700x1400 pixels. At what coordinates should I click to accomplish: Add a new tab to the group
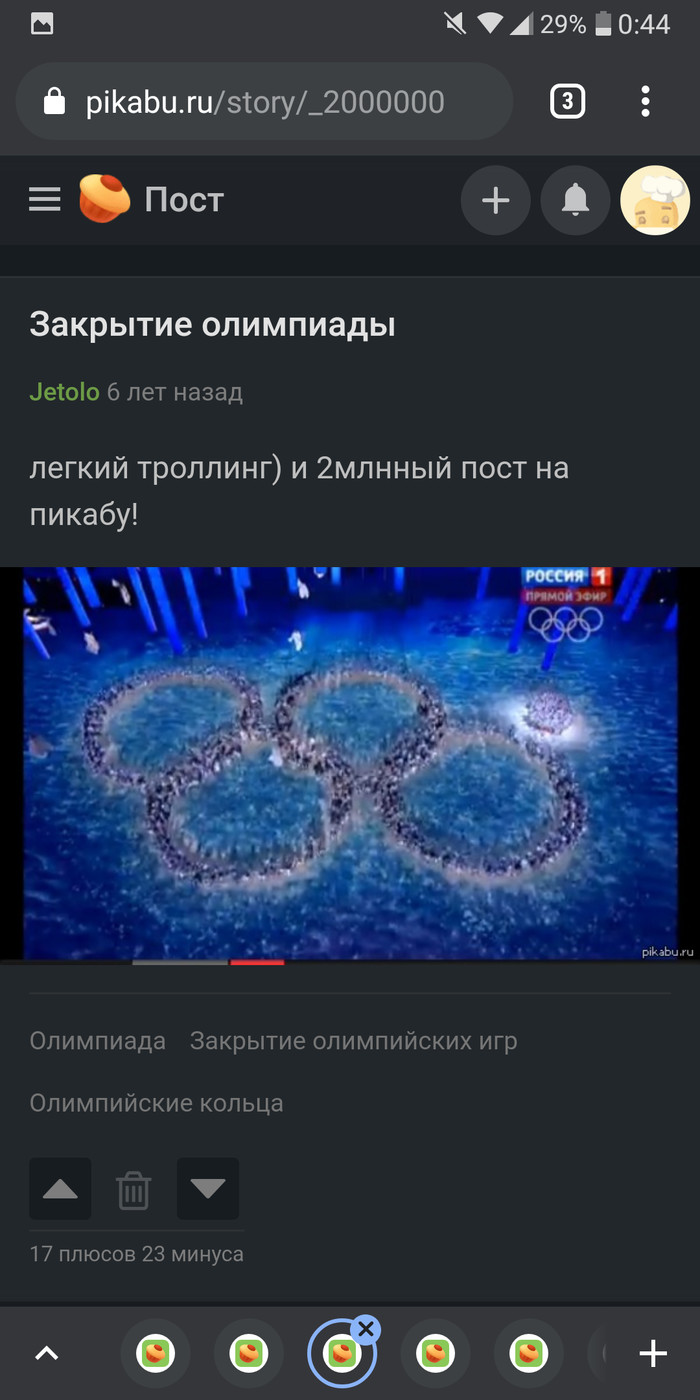point(653,1354)
